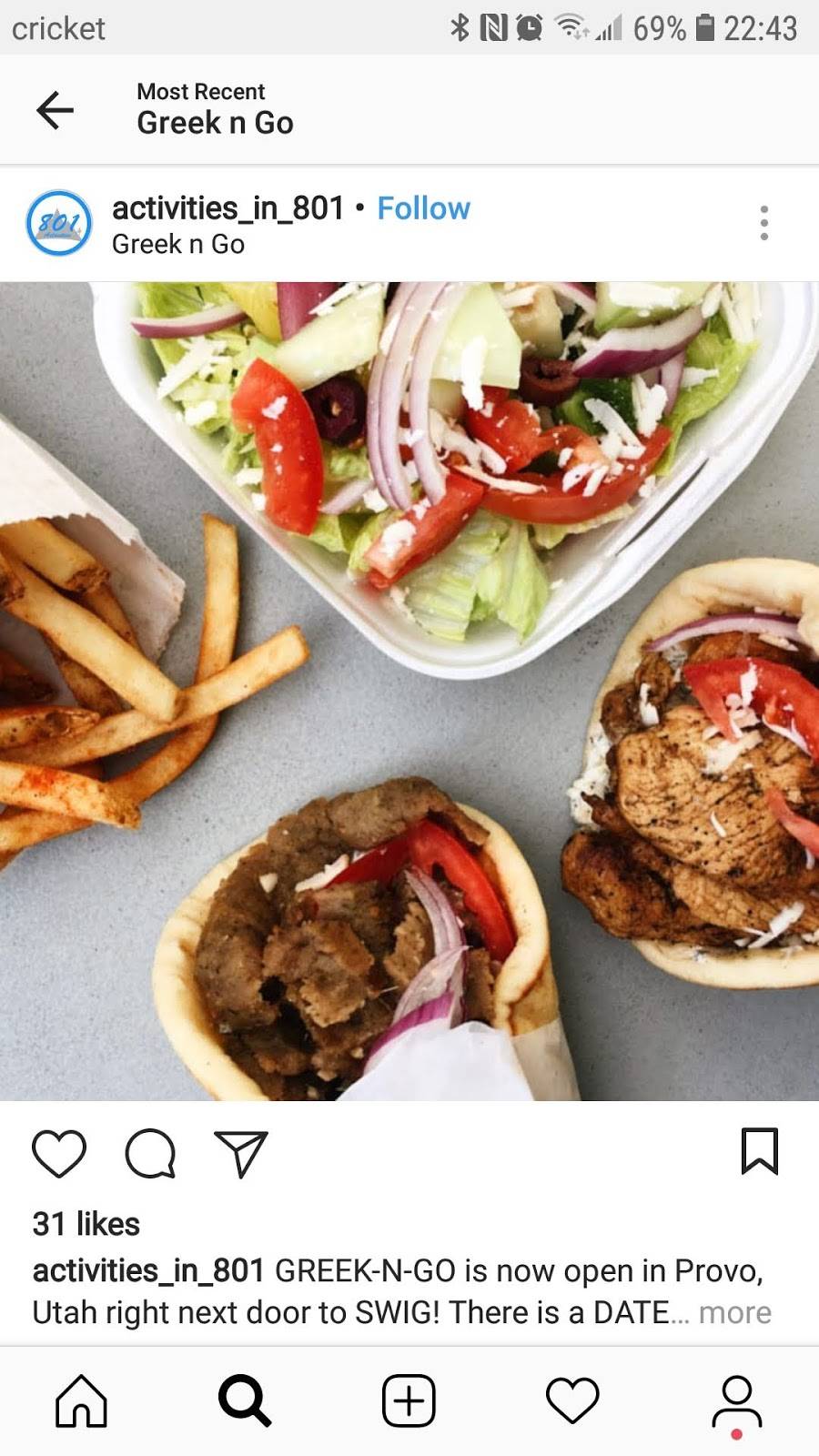Create a new post with the plus icon
This screenshot has width=819, height=1456.
(x=409, y=1401)
